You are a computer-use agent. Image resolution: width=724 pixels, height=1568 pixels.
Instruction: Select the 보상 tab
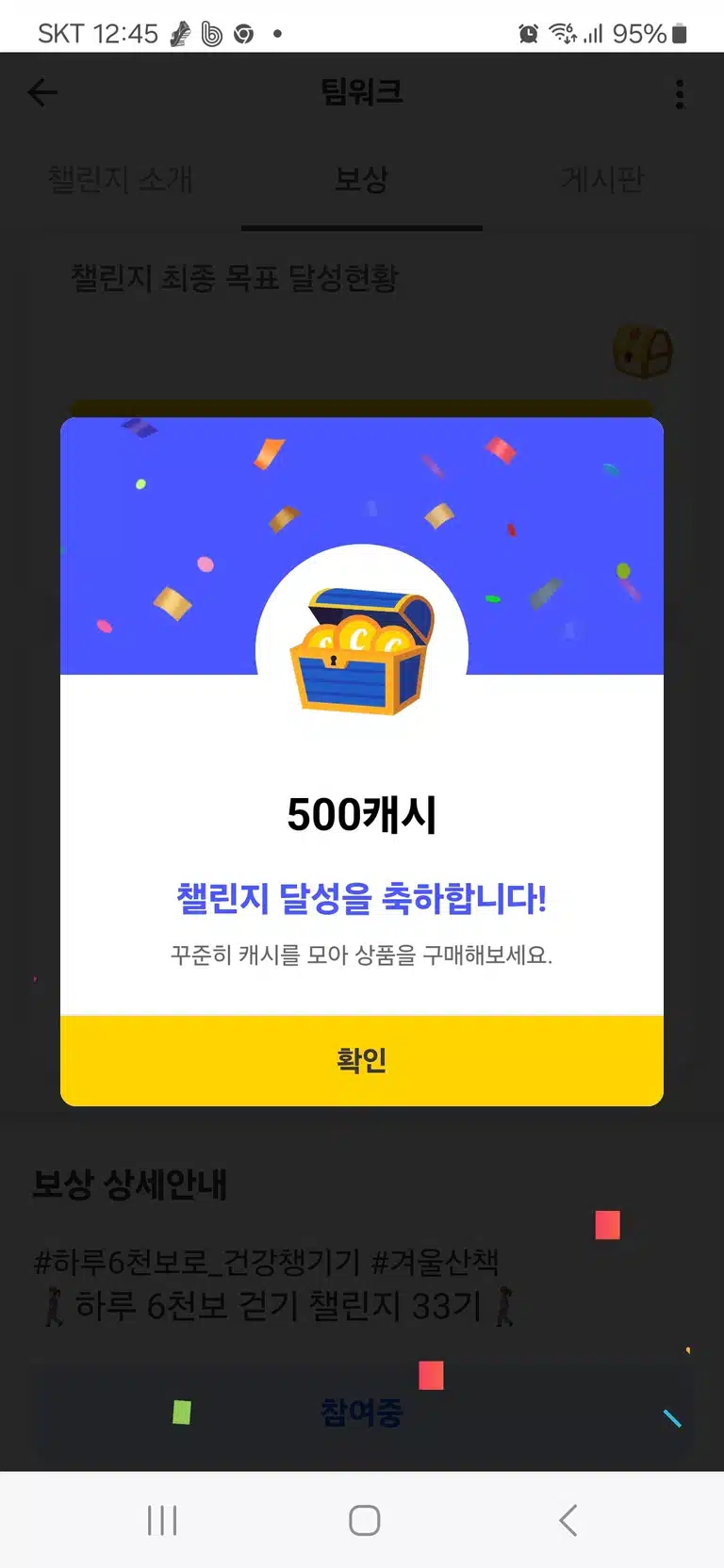(362, 178)
